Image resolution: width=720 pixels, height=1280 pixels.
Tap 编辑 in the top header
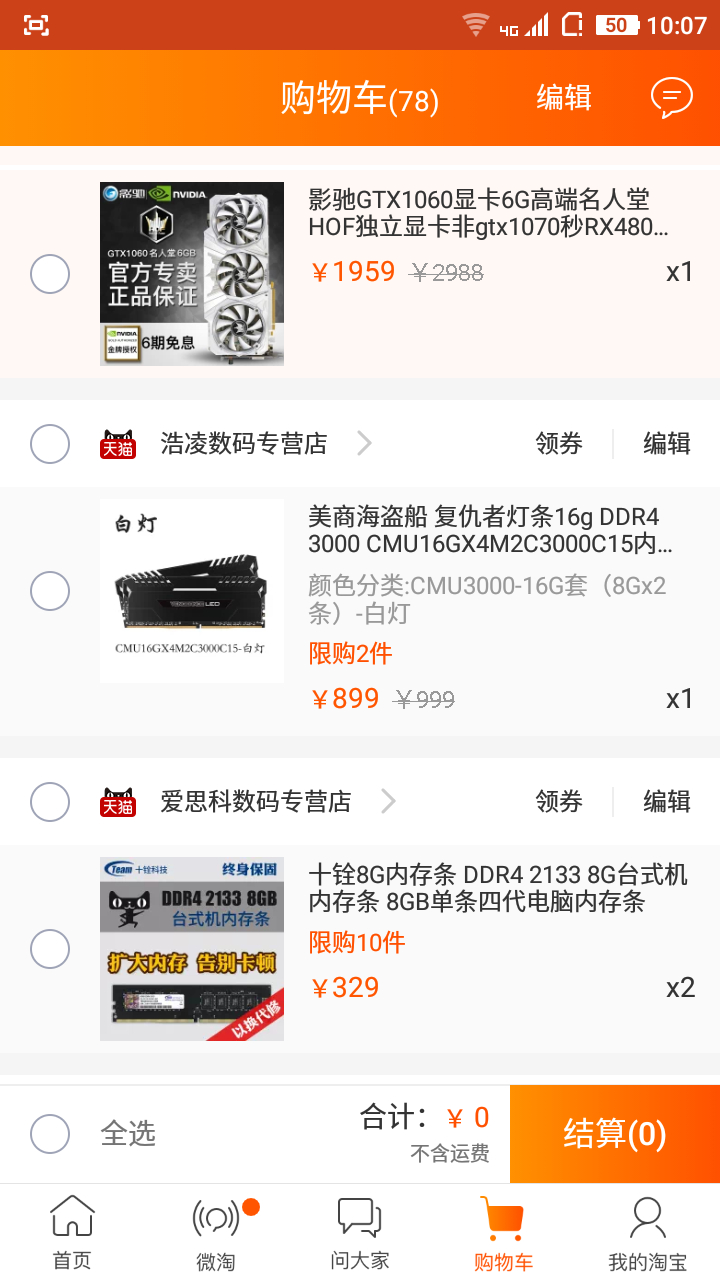click(564, 98)
